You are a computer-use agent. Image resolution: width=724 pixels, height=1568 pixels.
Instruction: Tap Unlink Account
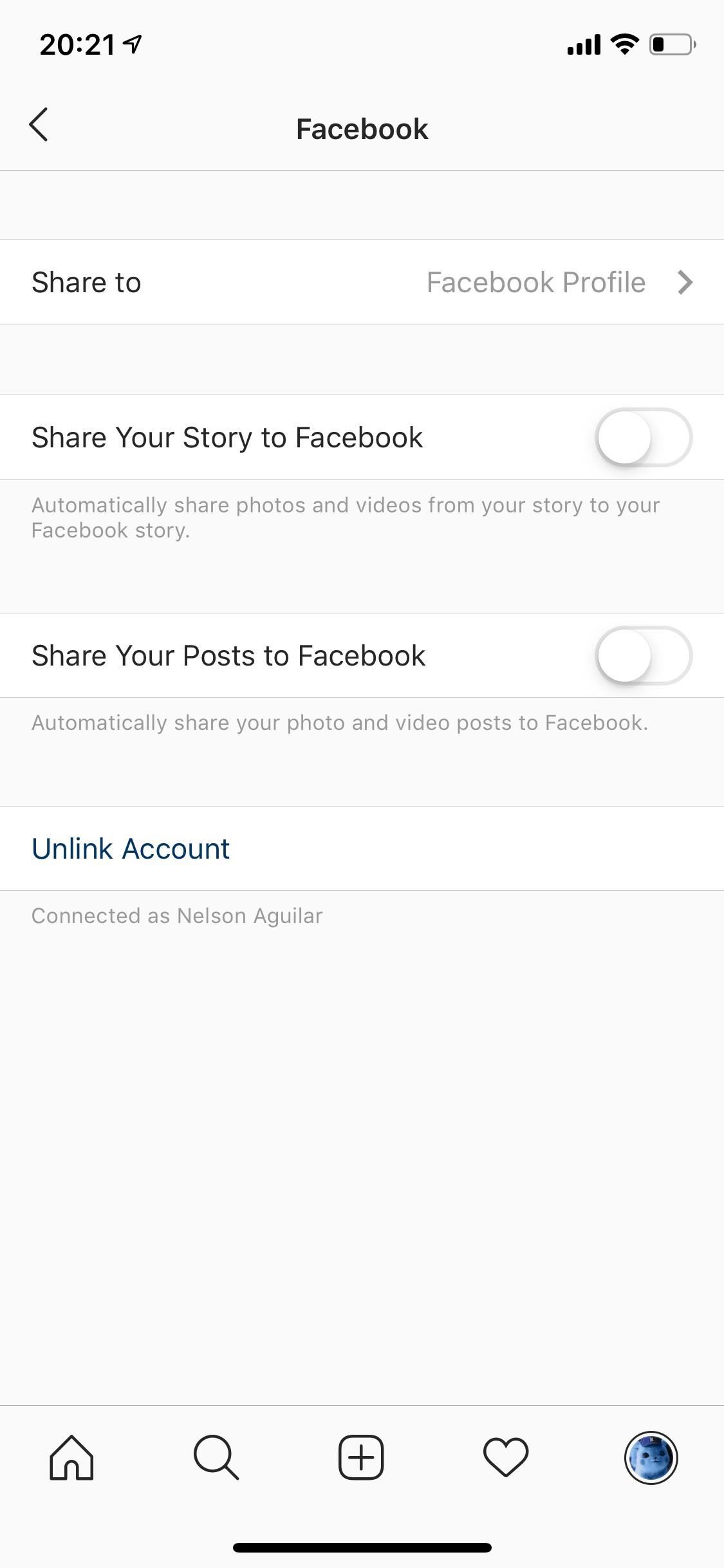click(131, 848)
